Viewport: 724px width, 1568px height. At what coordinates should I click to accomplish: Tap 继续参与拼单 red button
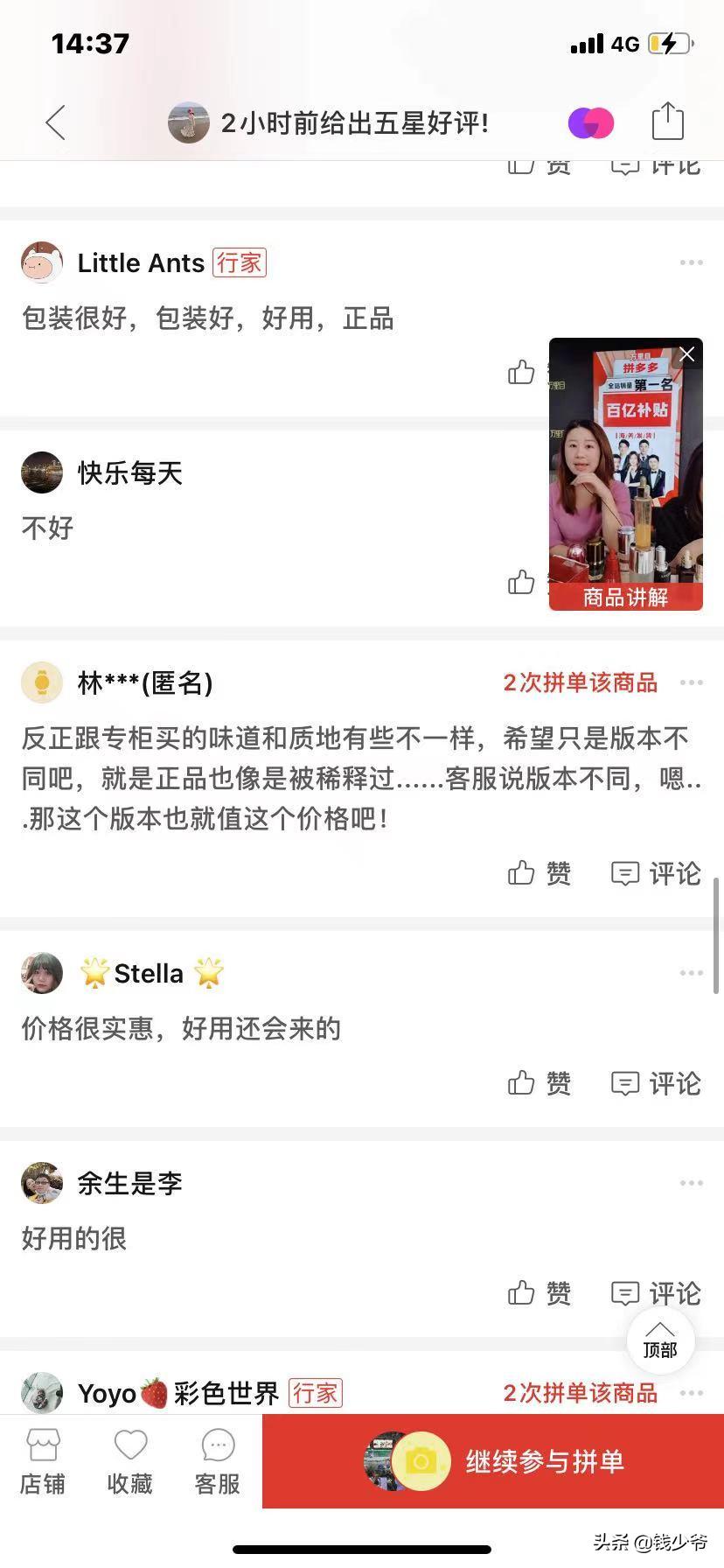(544, 1459)
